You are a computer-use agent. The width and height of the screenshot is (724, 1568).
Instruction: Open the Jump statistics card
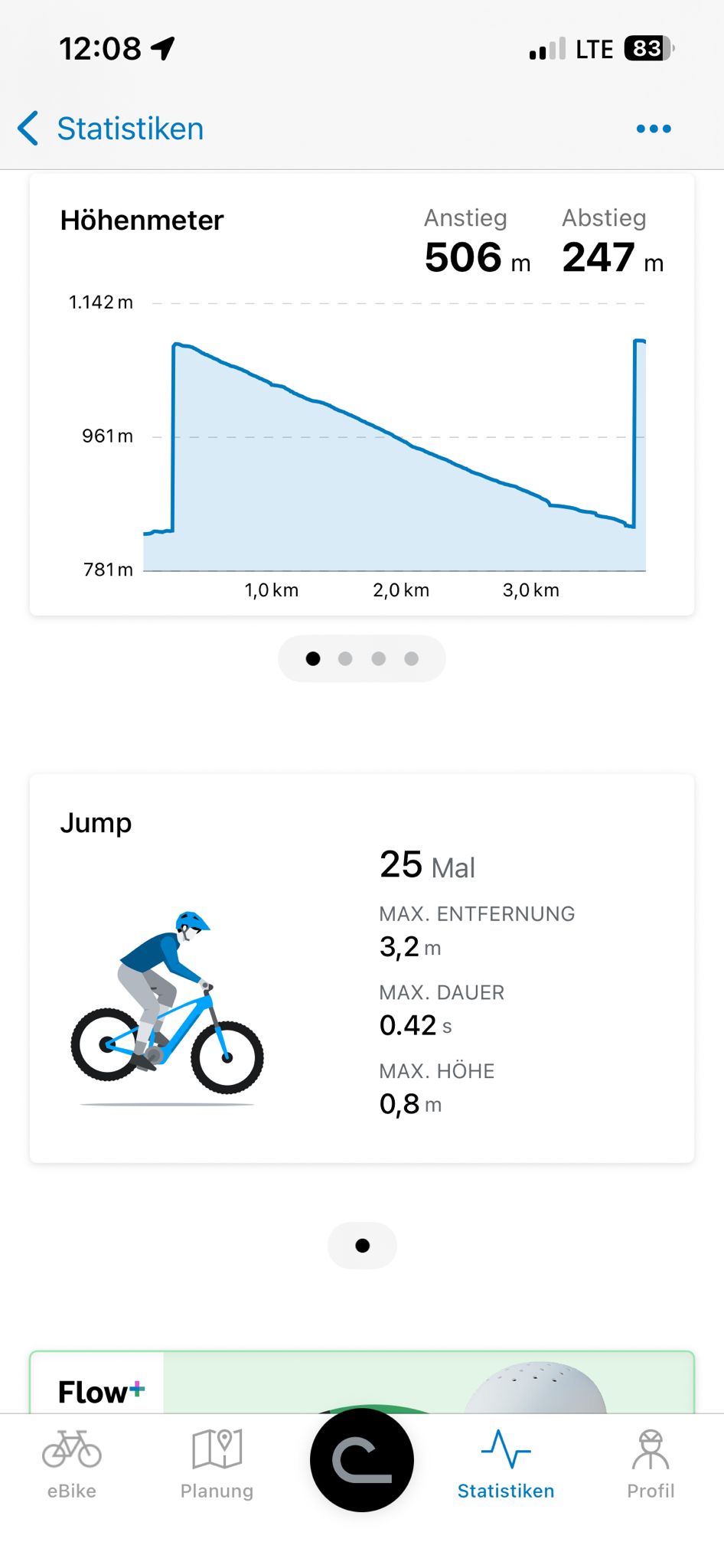point(362,969)
